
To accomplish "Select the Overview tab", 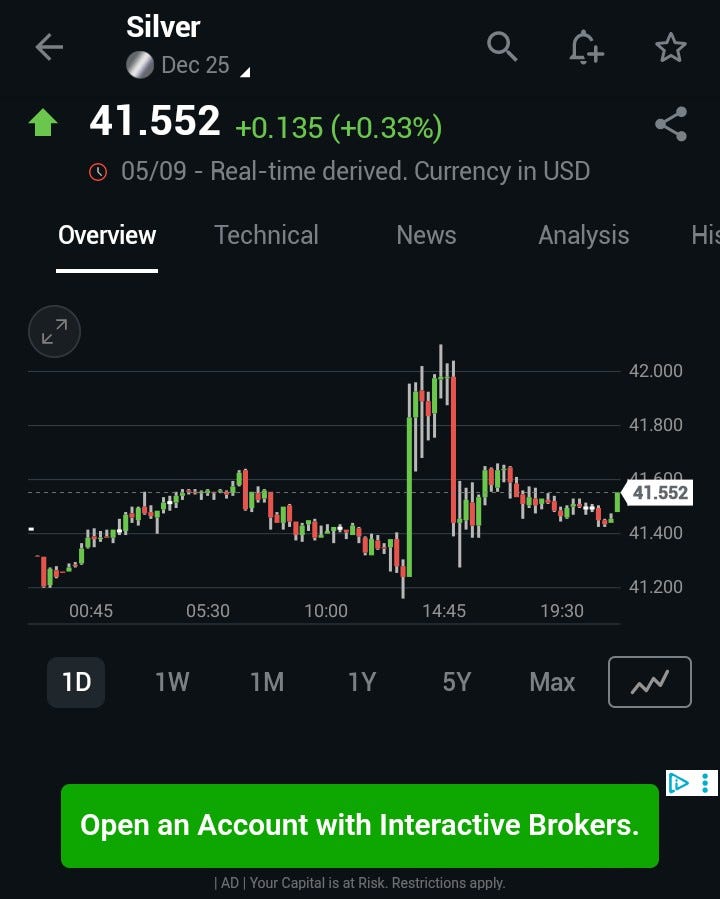I will pyautogui.click(x=107, y=235).
